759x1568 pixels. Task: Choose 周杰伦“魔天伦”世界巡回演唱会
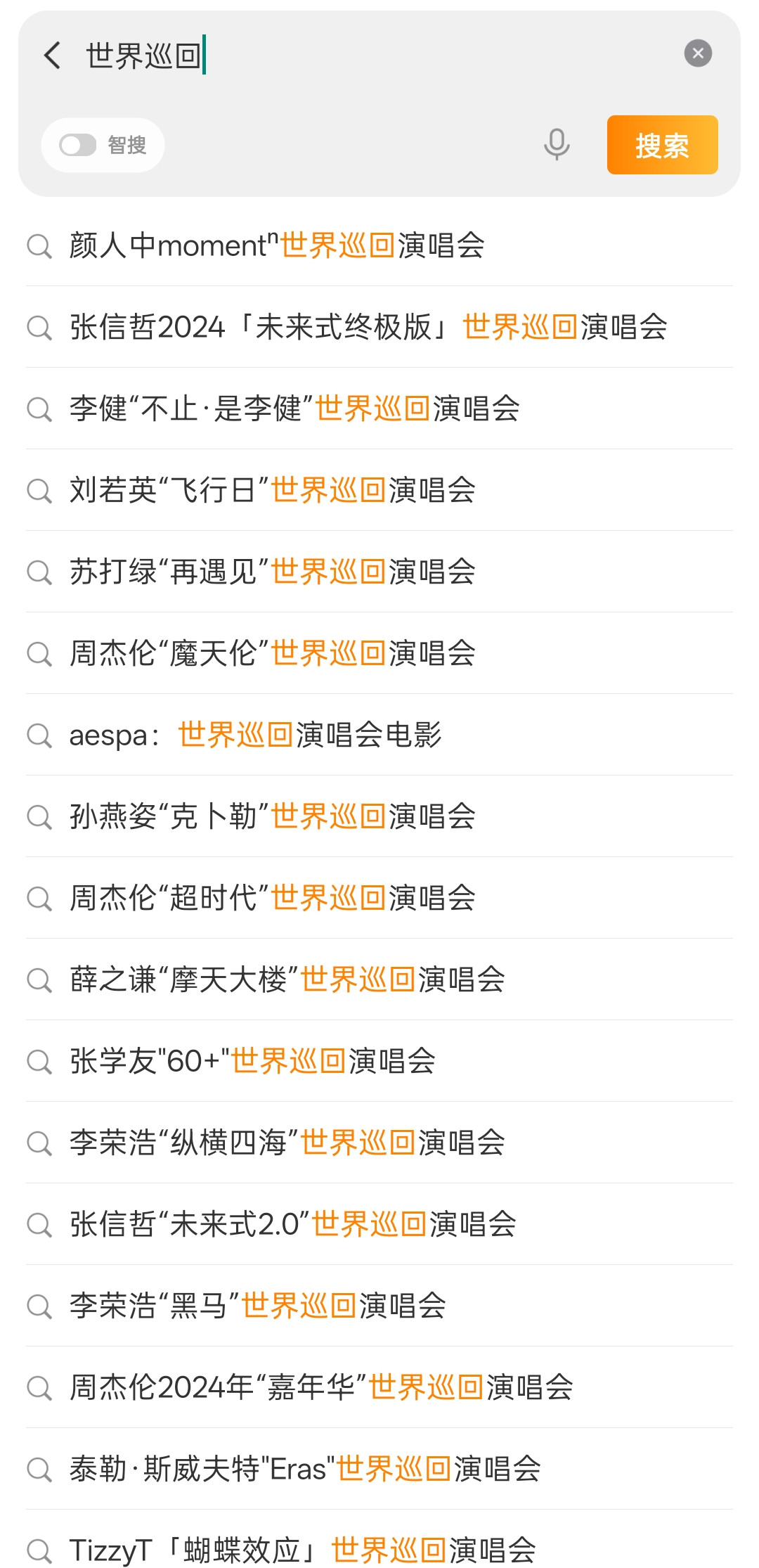273,654
